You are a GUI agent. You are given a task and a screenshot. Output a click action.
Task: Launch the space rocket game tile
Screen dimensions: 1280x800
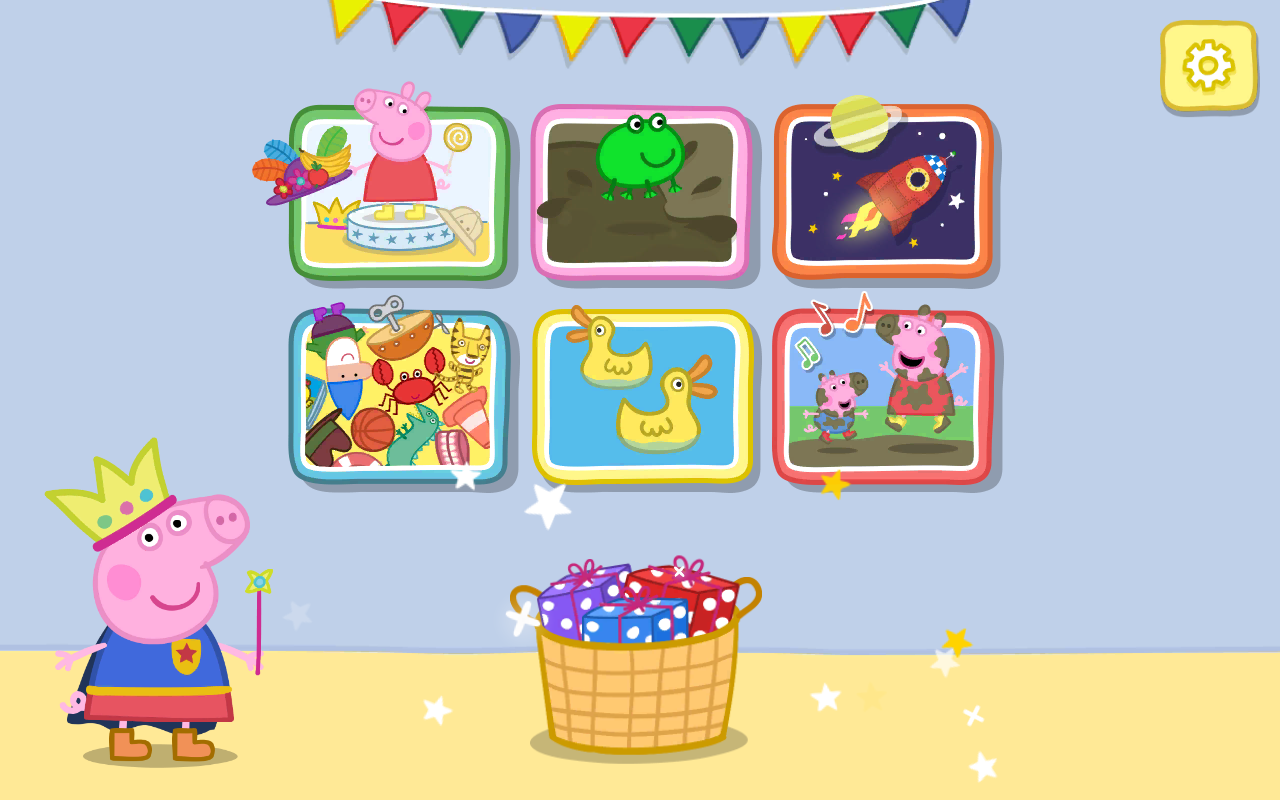click(x=883, y=192)
